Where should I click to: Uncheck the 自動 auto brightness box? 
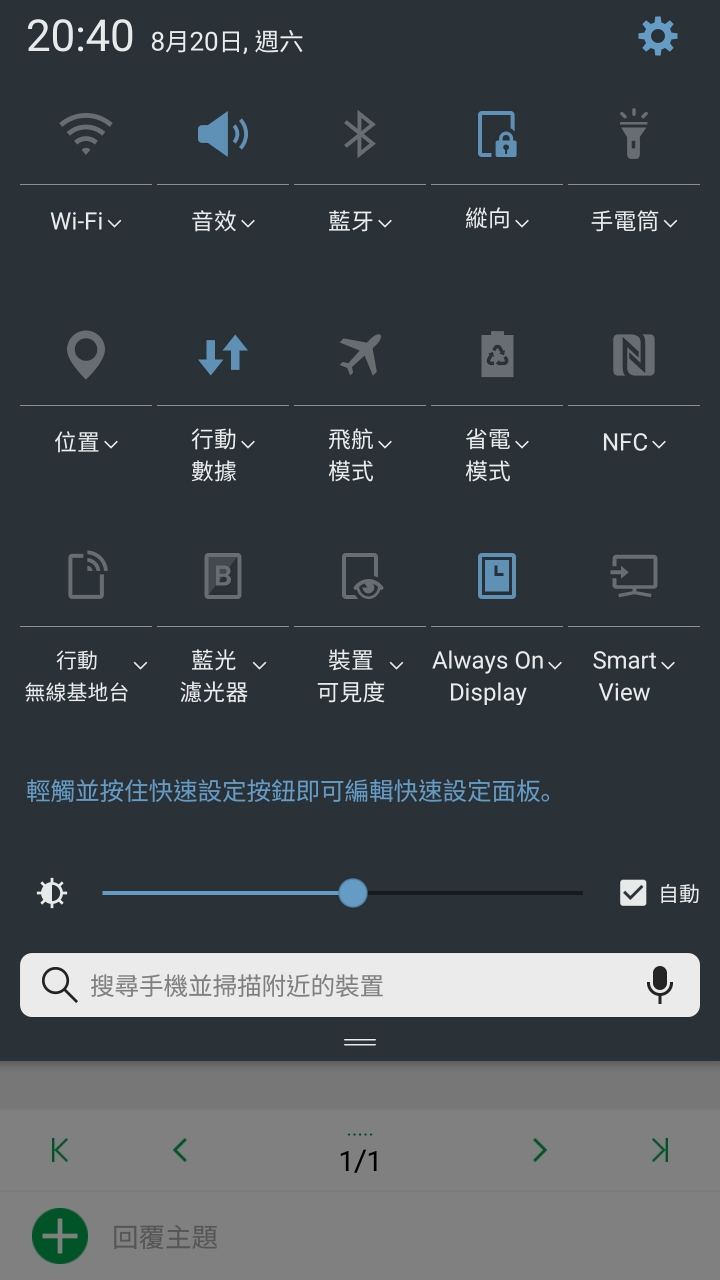pyautogui.click(x=633, y=892)
